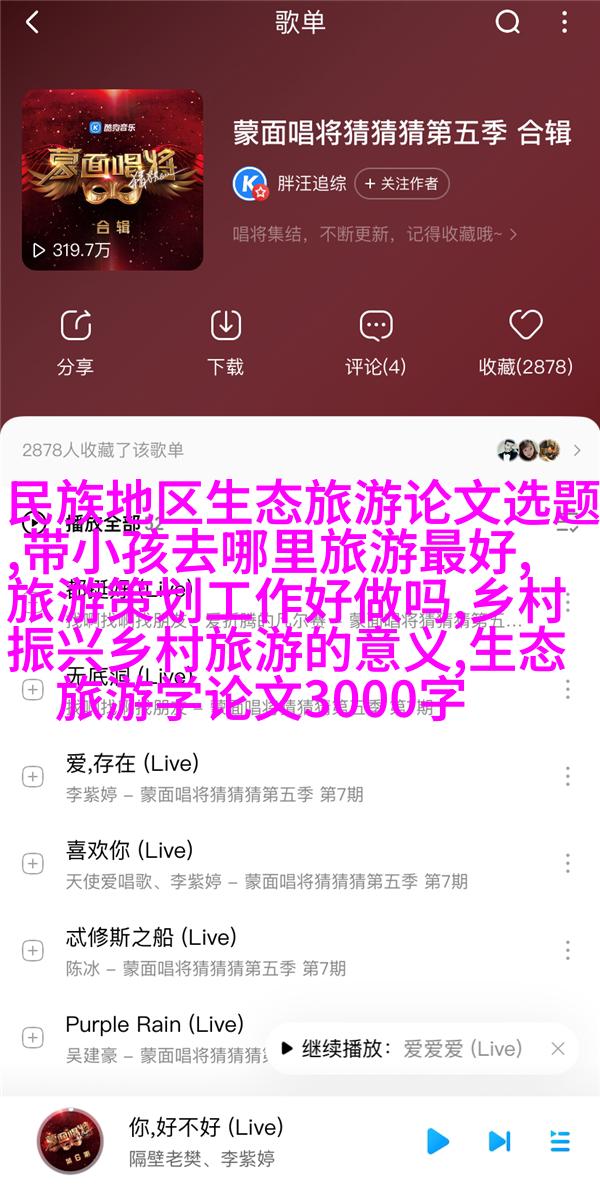Dismiss the continue-playing popup
600x1189 pixels.
[x=558, y=1049]
